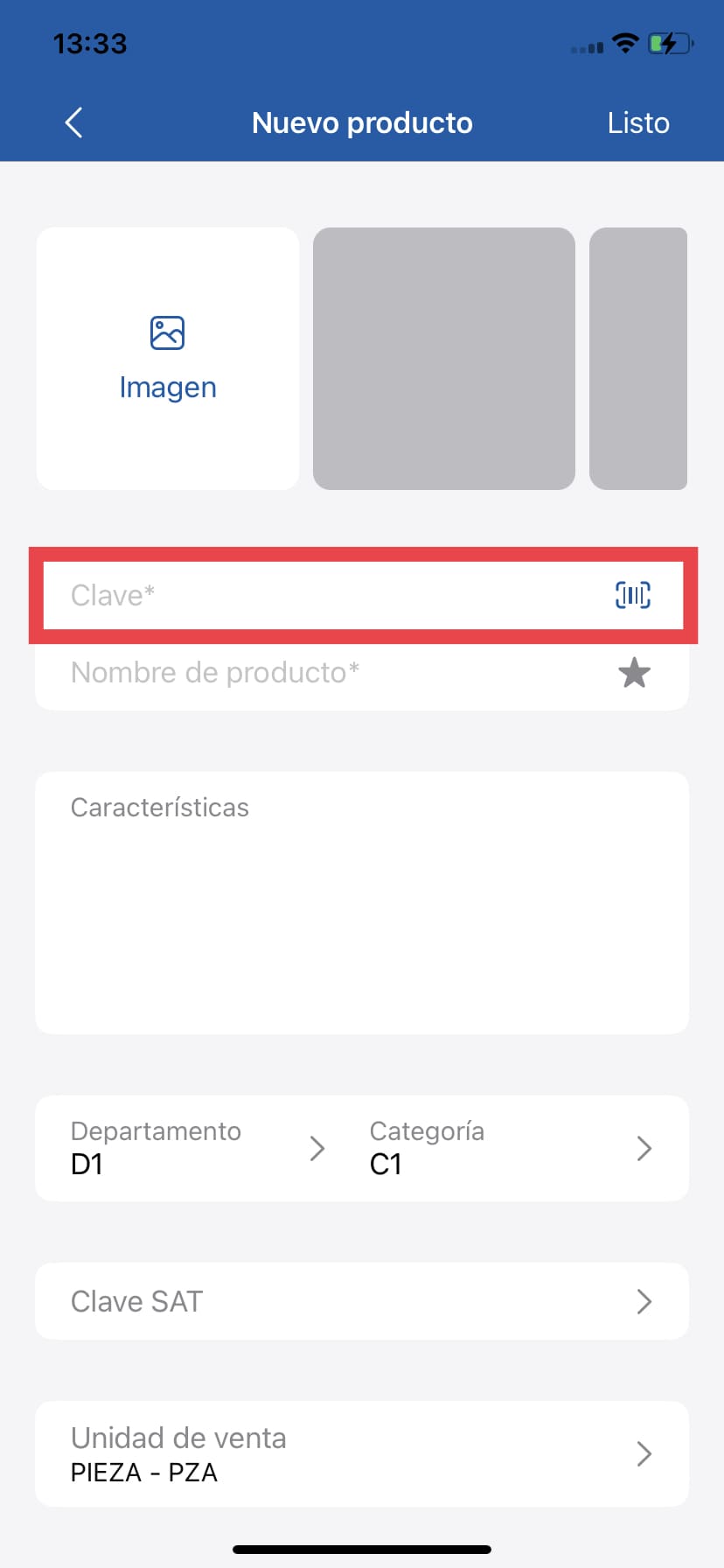Tap the cellular signal bars icon
Screen dimensions: 724x1568
pyautogui.click(x=587, y=45)
